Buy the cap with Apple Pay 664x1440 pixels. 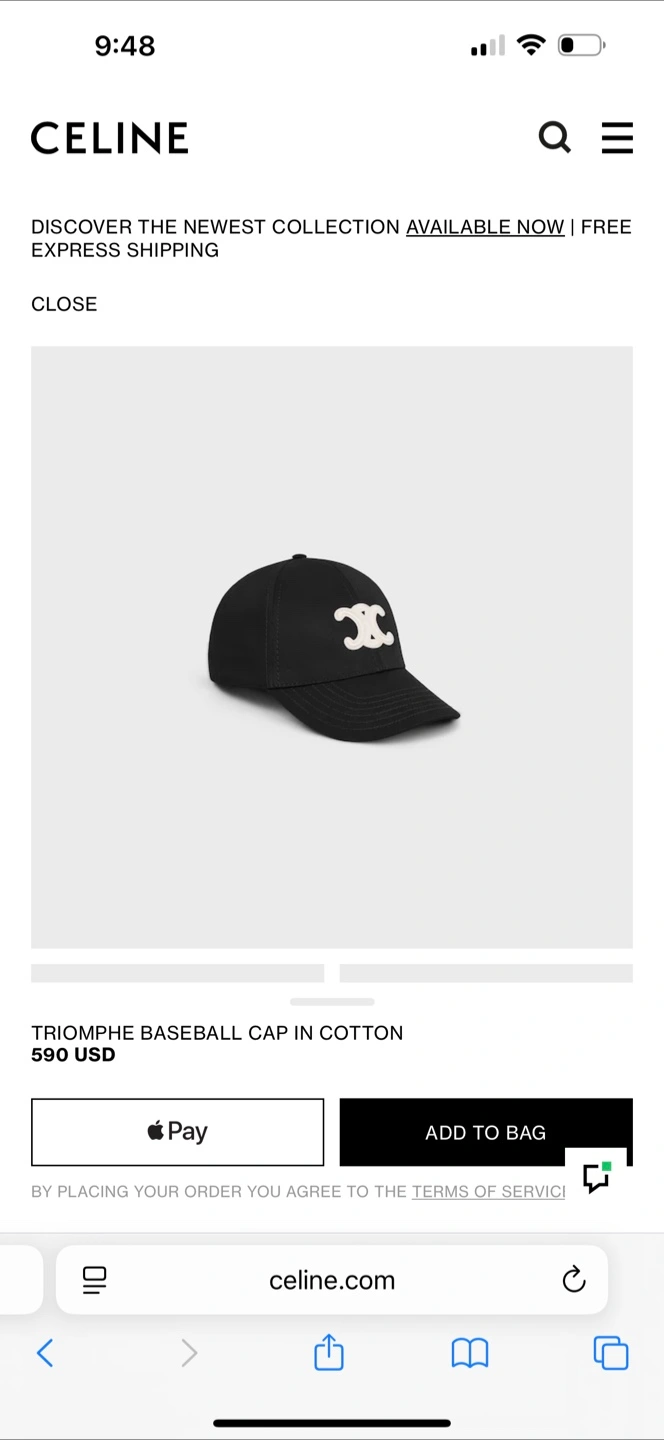178,1132
